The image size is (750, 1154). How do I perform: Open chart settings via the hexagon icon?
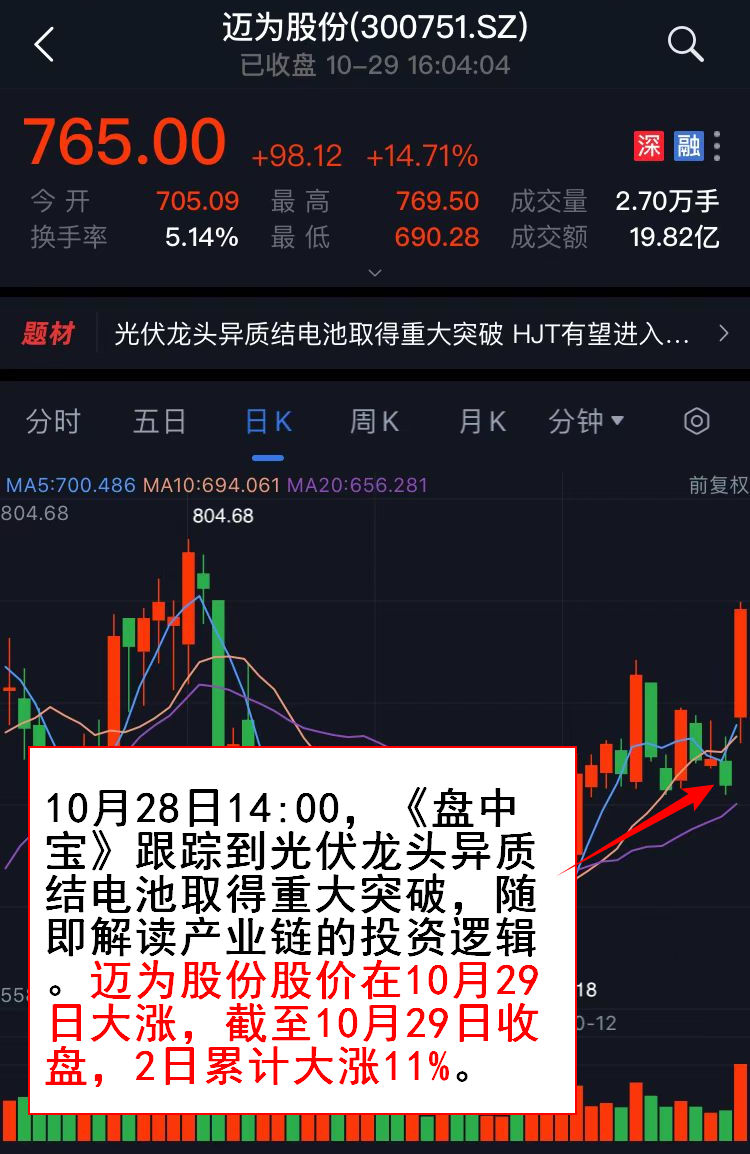(696, 421)
